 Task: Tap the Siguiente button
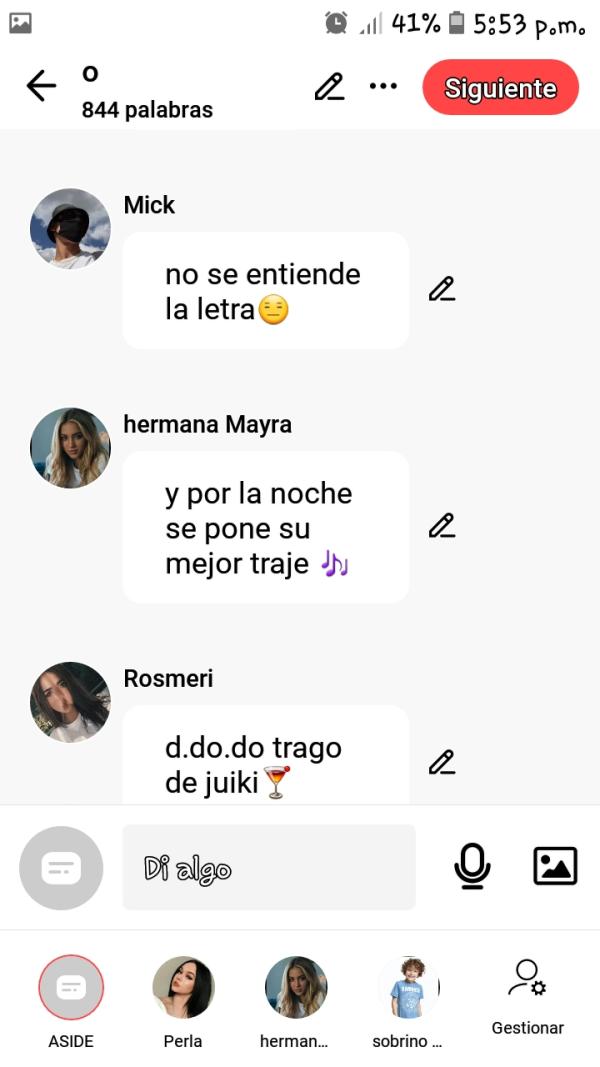pos(500,88)
